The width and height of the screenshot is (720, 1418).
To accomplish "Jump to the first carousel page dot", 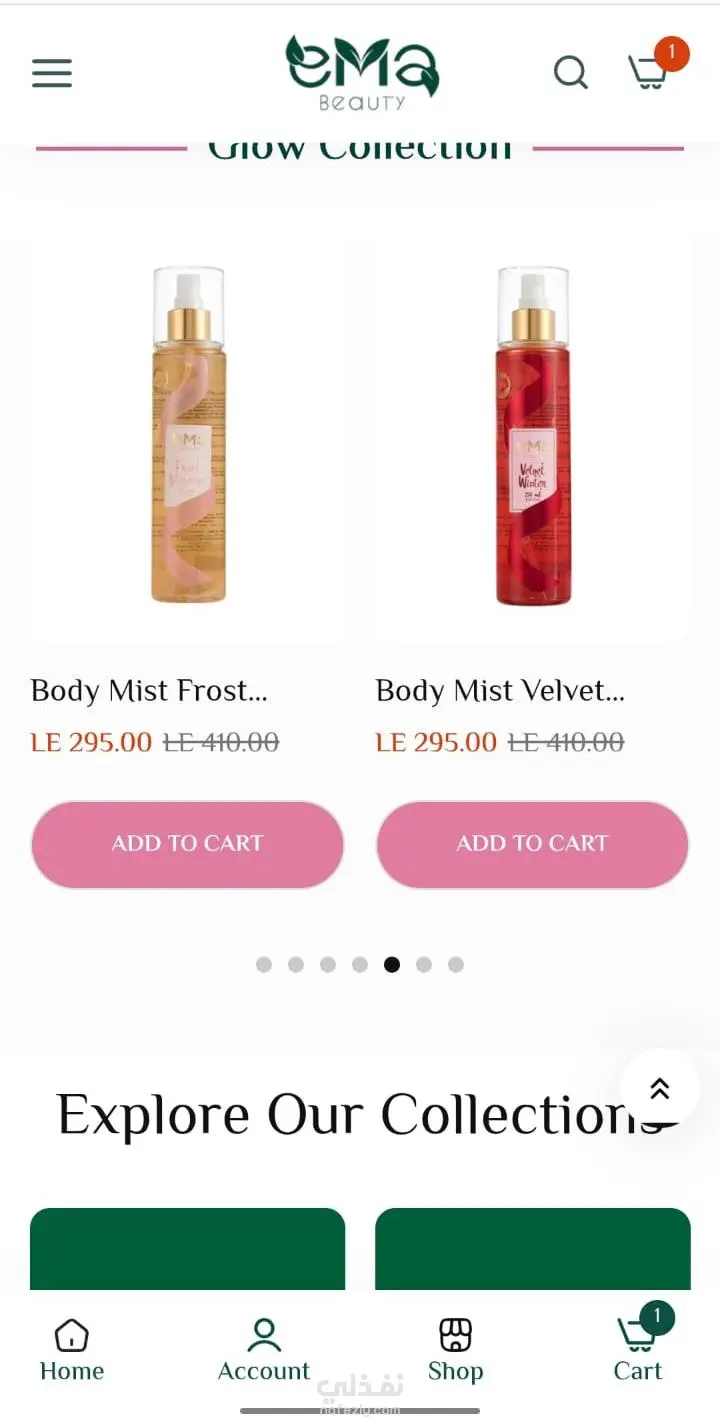I will pos(264,965).
